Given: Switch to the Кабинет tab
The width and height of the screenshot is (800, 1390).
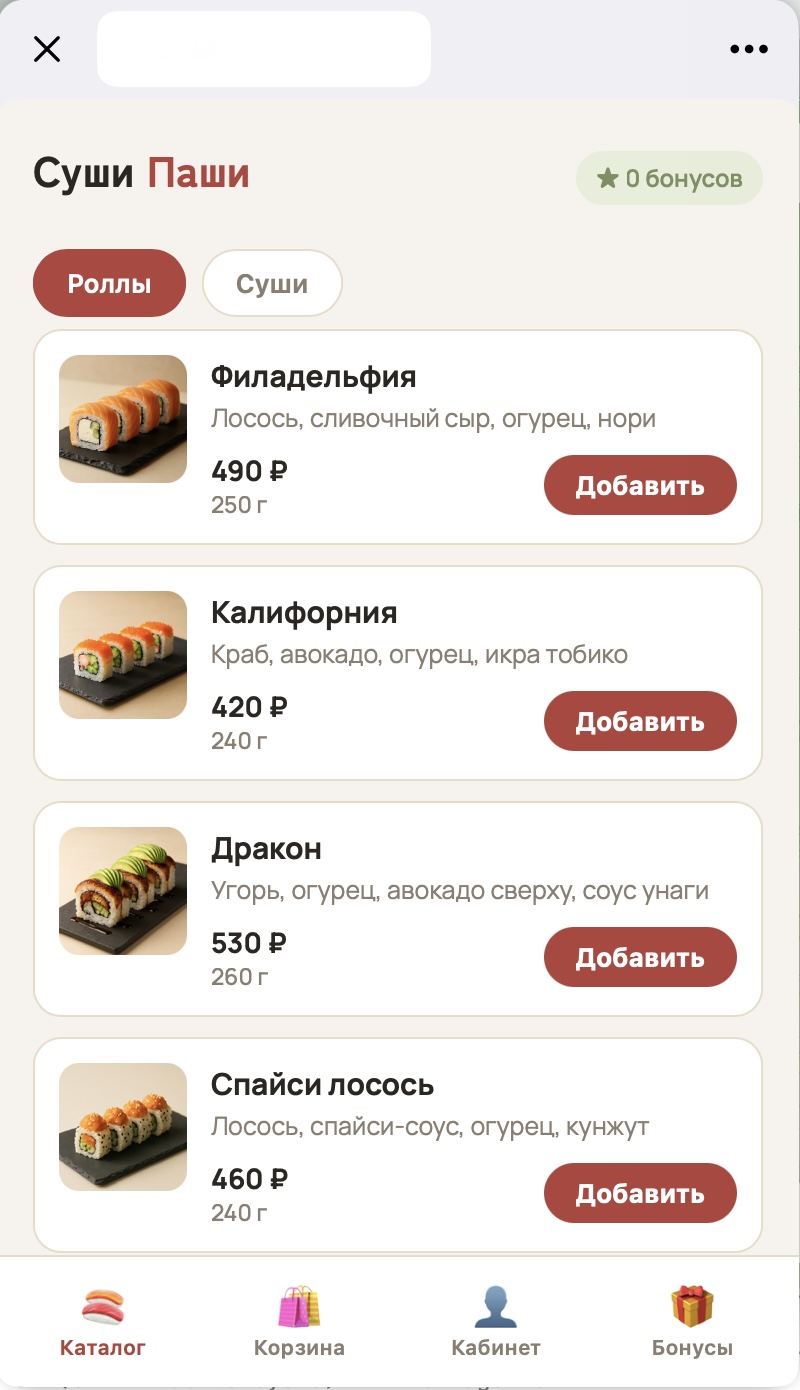Looking at the screenshot, I should coord(496,1322).
